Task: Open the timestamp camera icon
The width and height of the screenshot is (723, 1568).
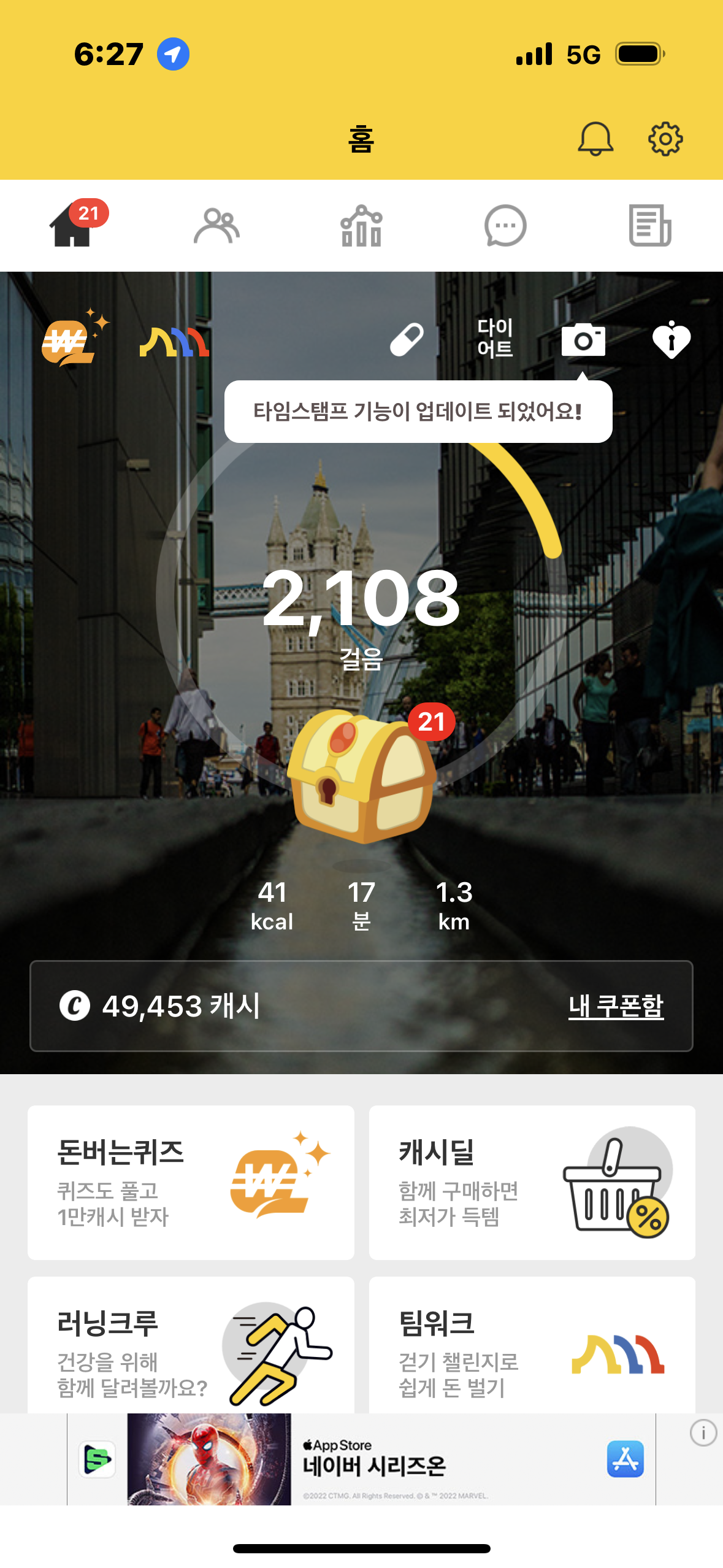Action: click(583, 339)
